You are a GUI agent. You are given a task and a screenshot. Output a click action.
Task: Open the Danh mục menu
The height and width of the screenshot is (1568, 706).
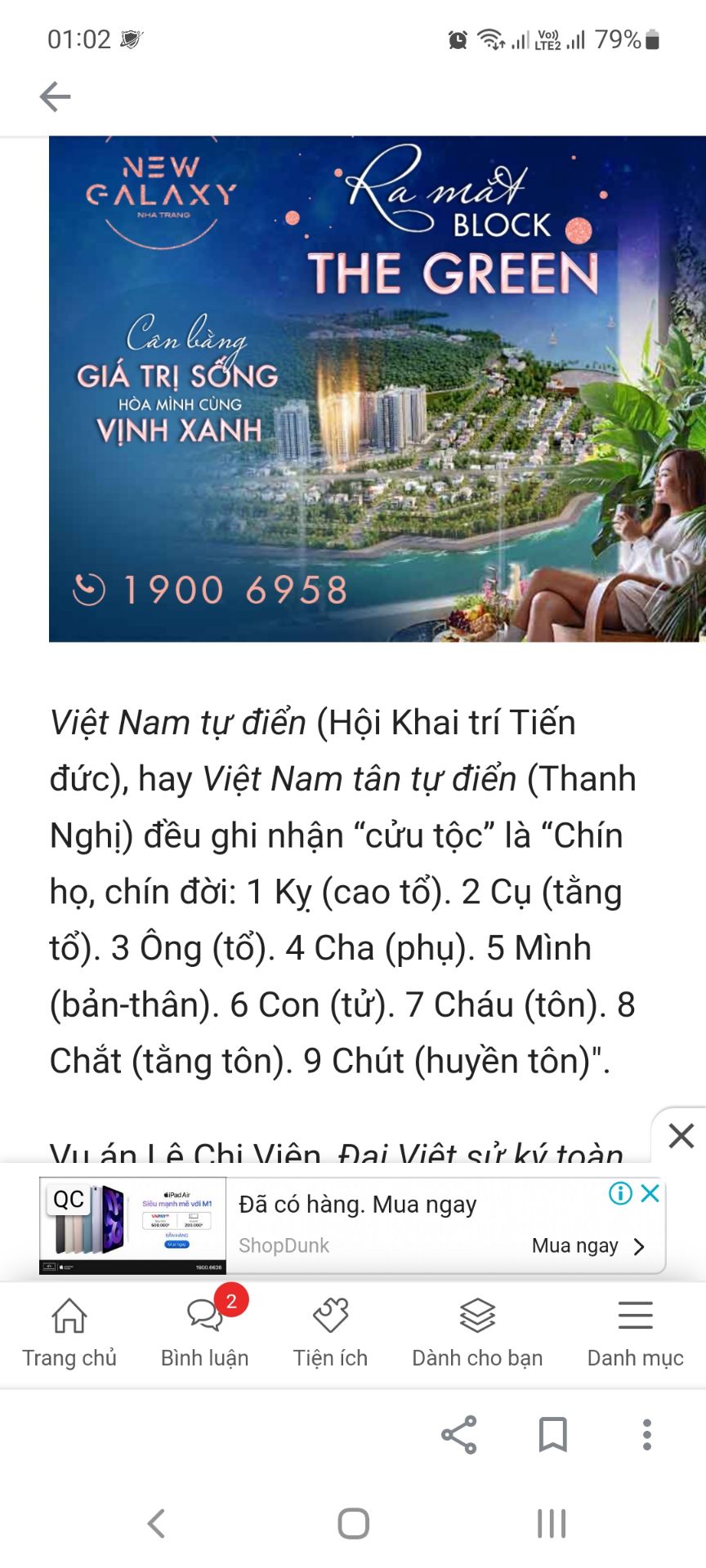coord(635,1333)
